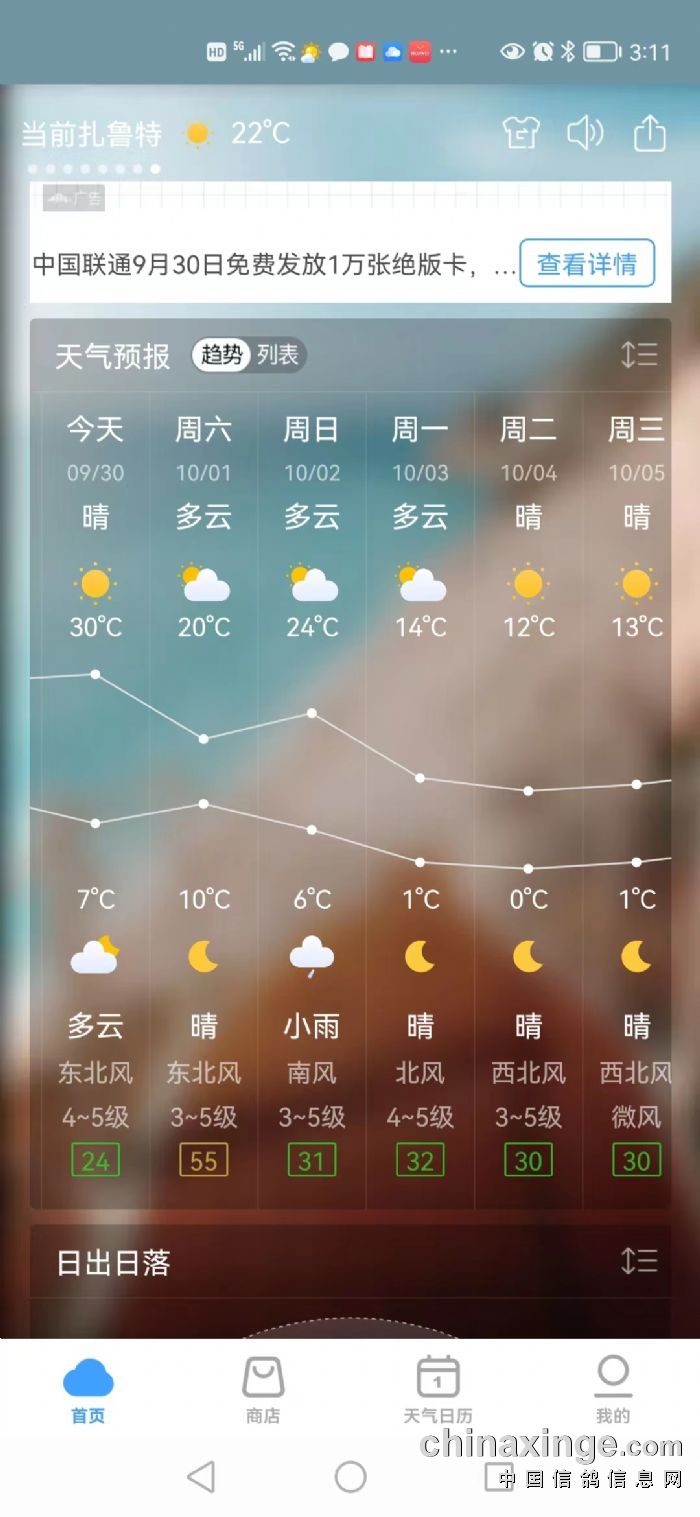Tap the 查看详情 button on the ad
Image resolution: width=700 pixels, height=1517 pixels.
[x=587, y=264]
